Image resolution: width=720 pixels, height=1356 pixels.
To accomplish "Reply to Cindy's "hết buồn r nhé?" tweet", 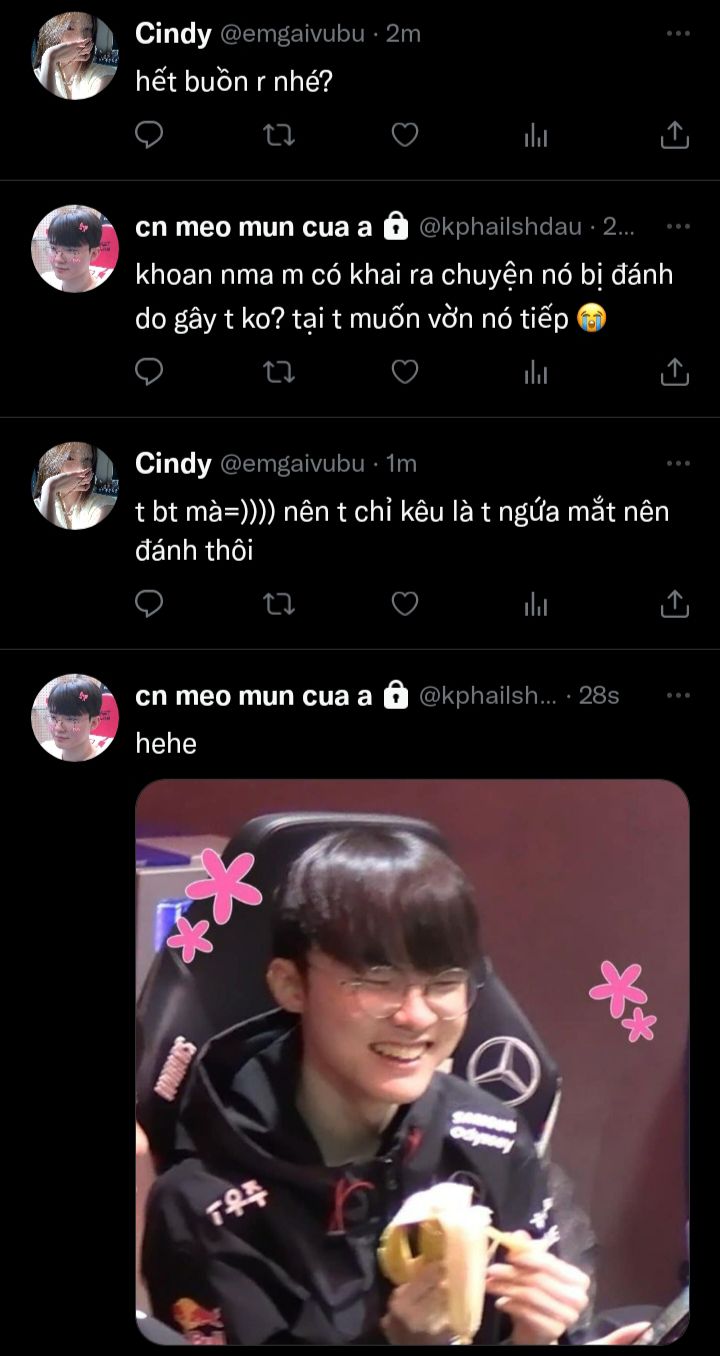I will pos(149,134).
